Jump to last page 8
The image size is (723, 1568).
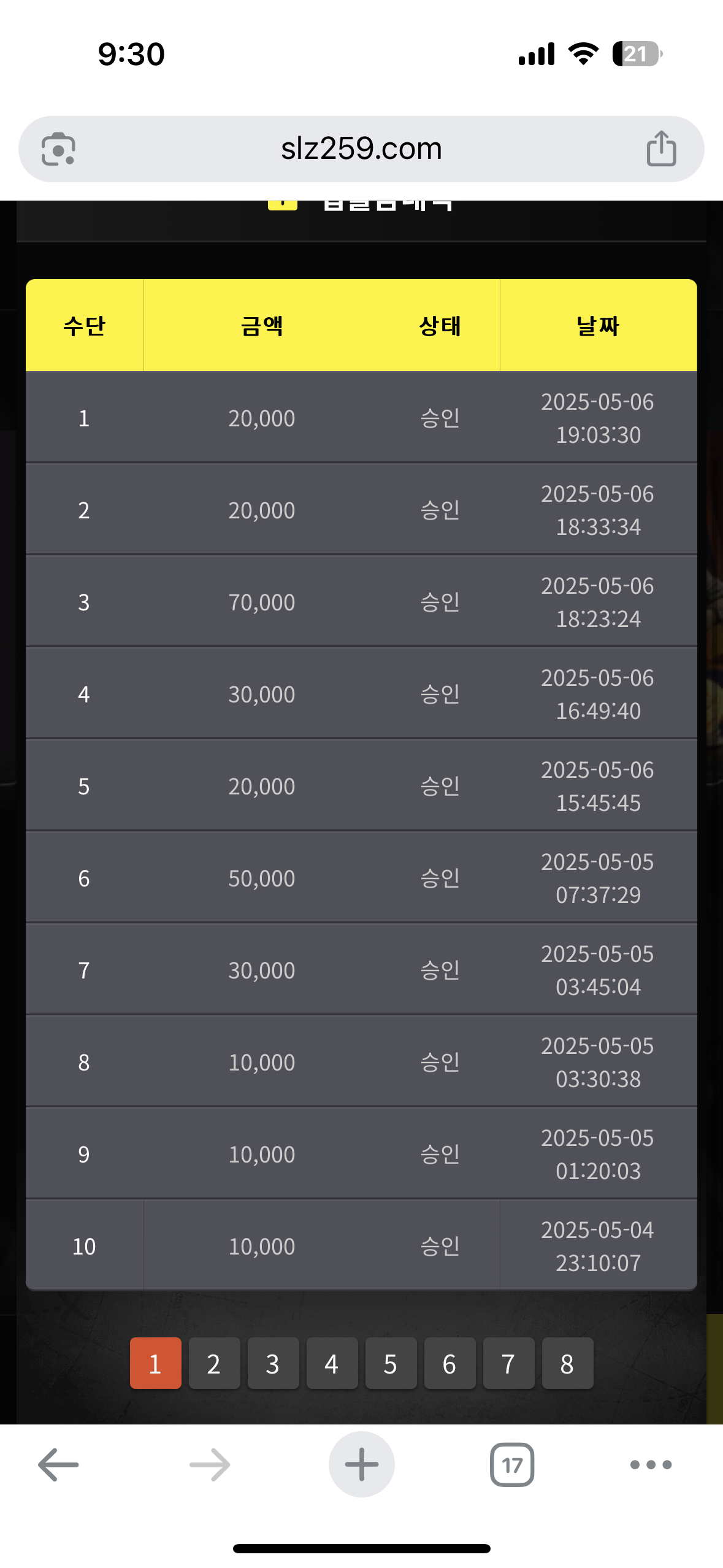[567, 1363]
